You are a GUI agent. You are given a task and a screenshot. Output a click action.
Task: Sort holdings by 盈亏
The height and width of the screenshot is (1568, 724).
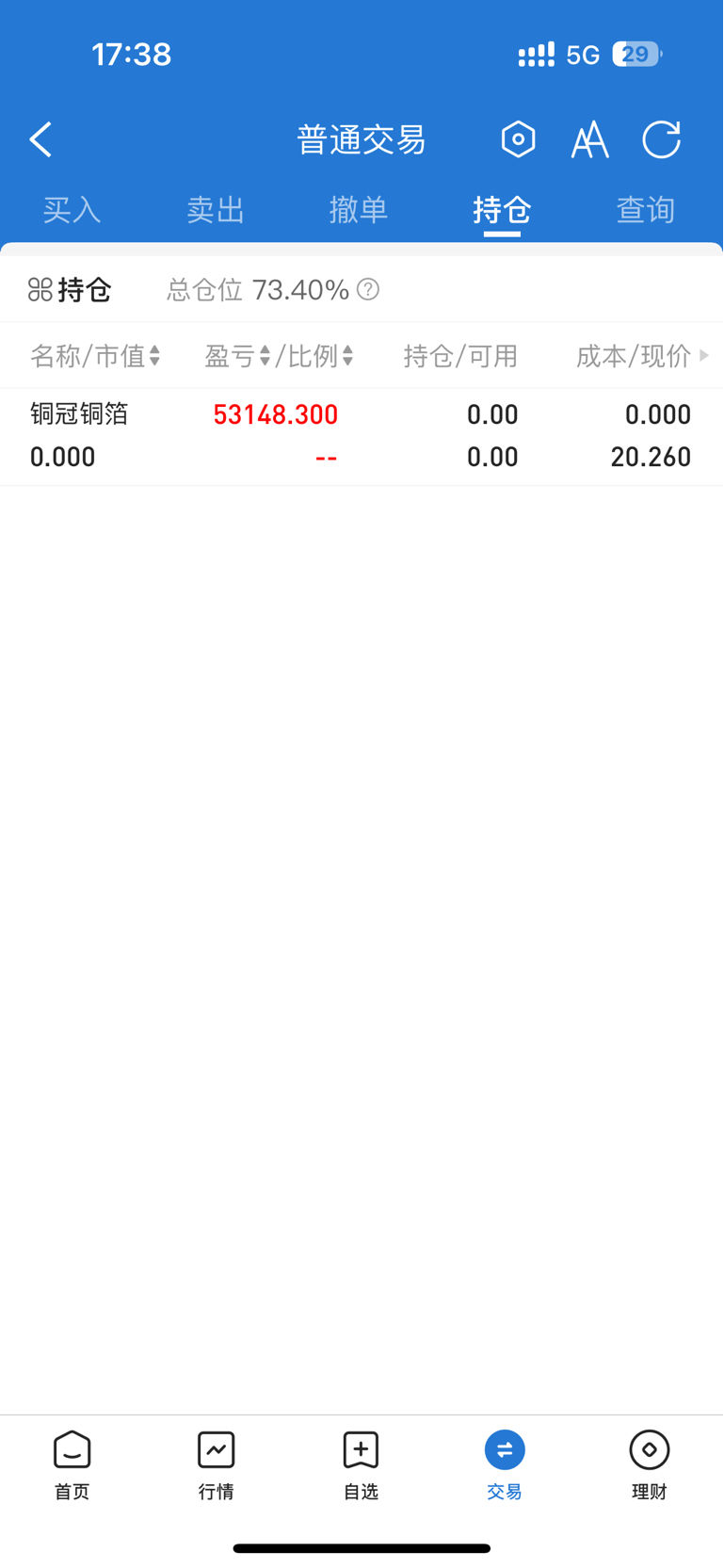[237, 356]
